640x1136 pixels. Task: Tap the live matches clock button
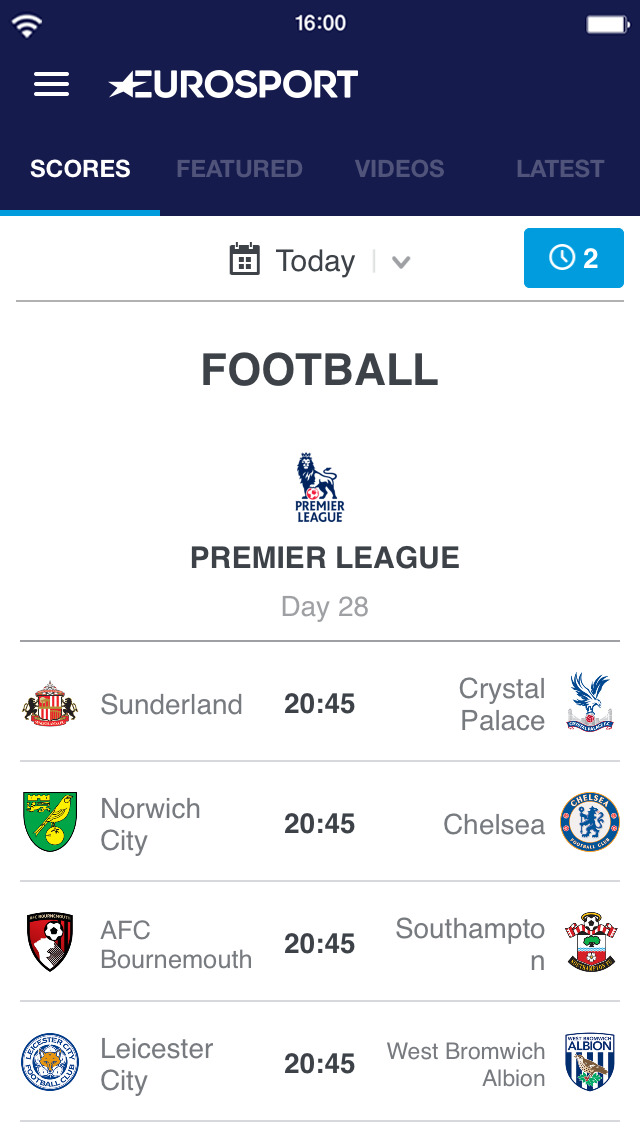(573, 258)
